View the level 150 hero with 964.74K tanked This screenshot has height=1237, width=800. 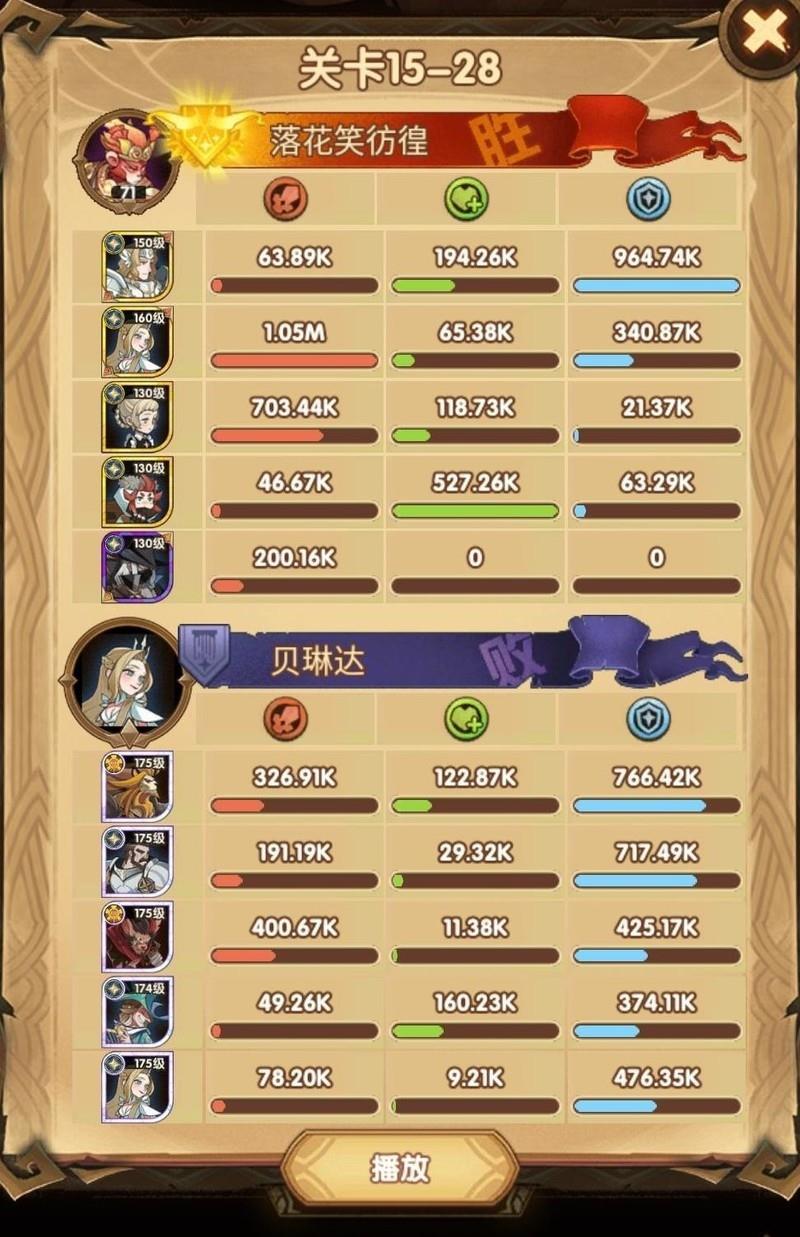tap(137, 267)
